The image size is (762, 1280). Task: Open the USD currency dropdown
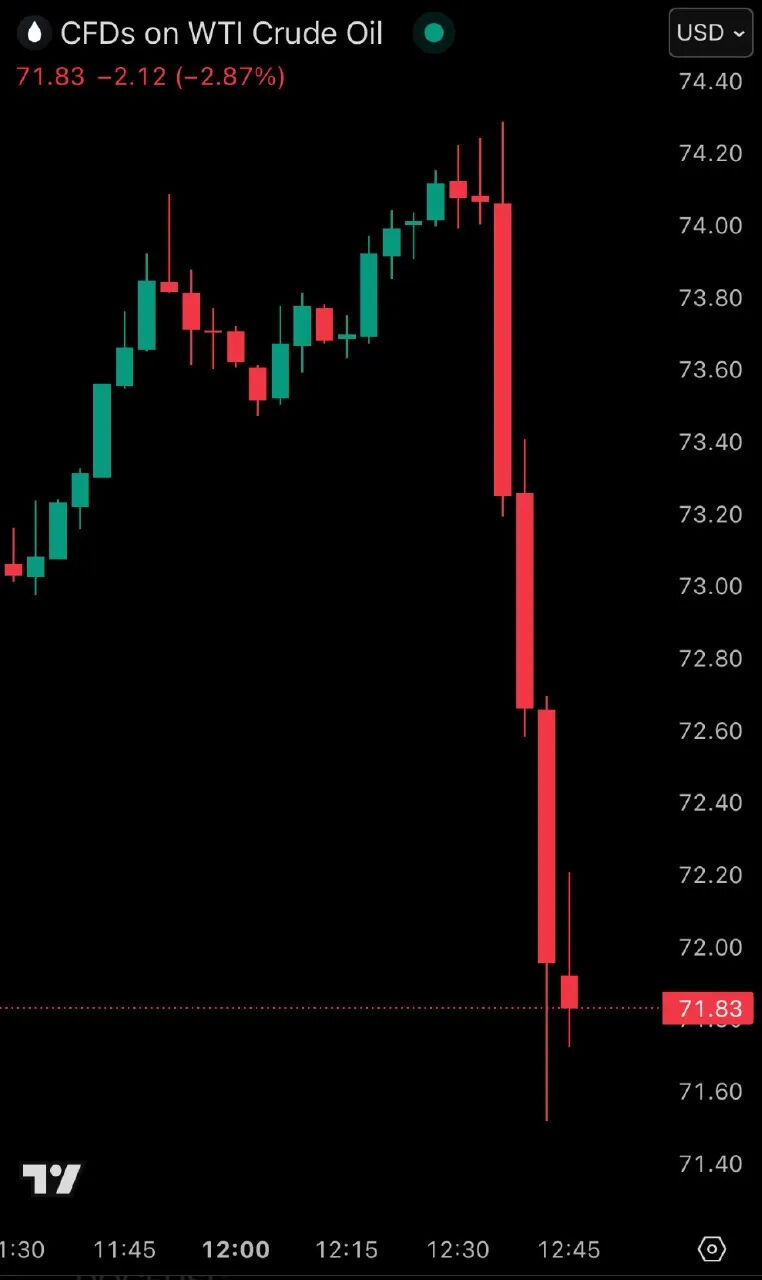point(711,33)
